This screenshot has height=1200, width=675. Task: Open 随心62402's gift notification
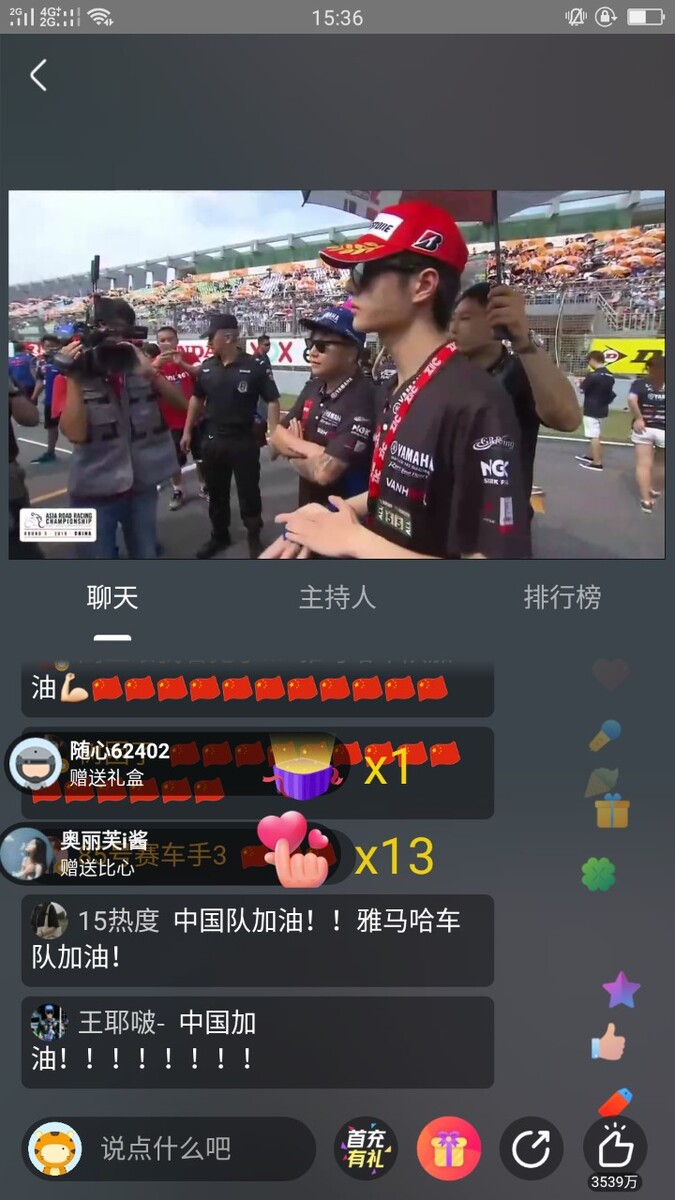[x=175, y=764]
